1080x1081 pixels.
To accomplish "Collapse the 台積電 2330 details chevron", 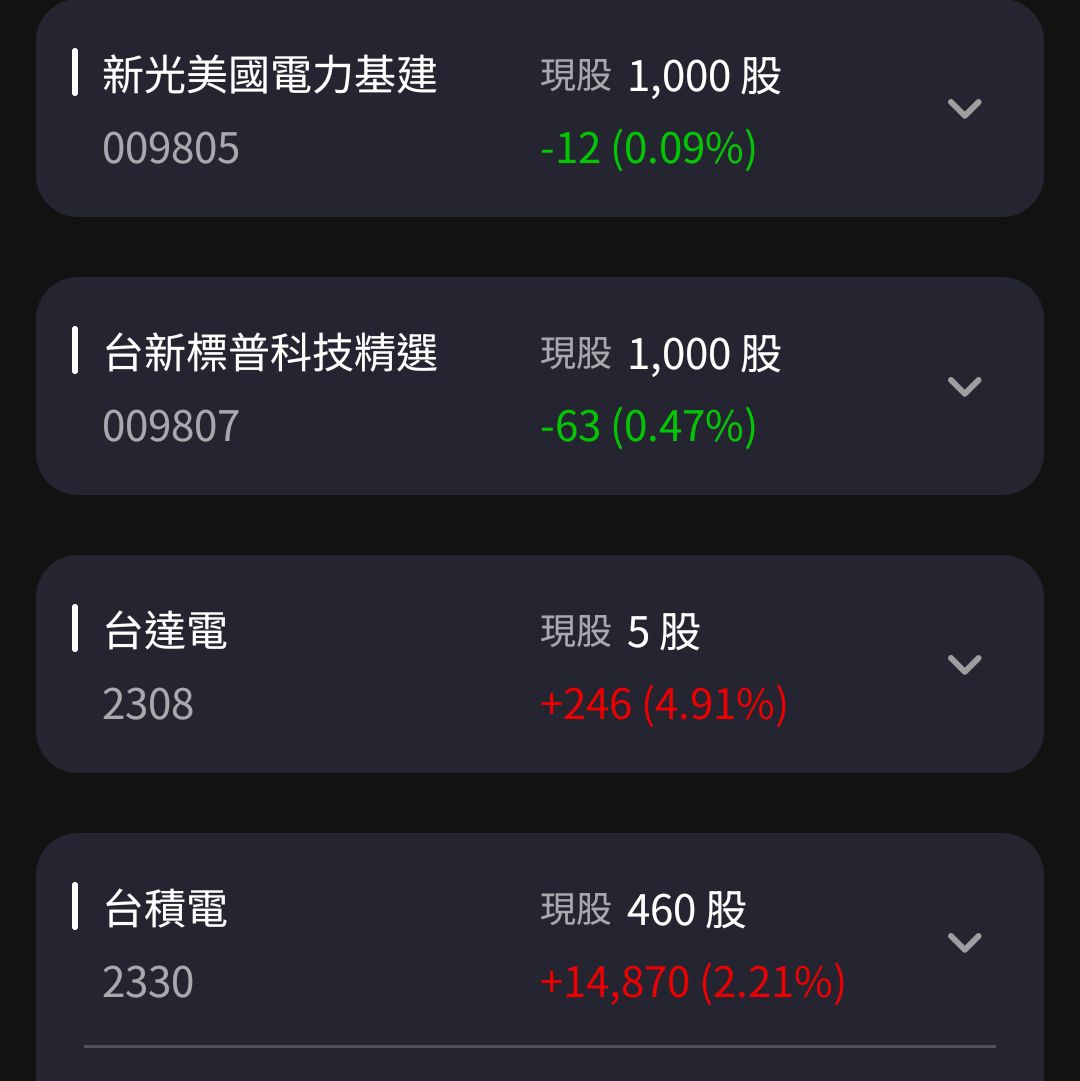I will [x=964, y=943].
